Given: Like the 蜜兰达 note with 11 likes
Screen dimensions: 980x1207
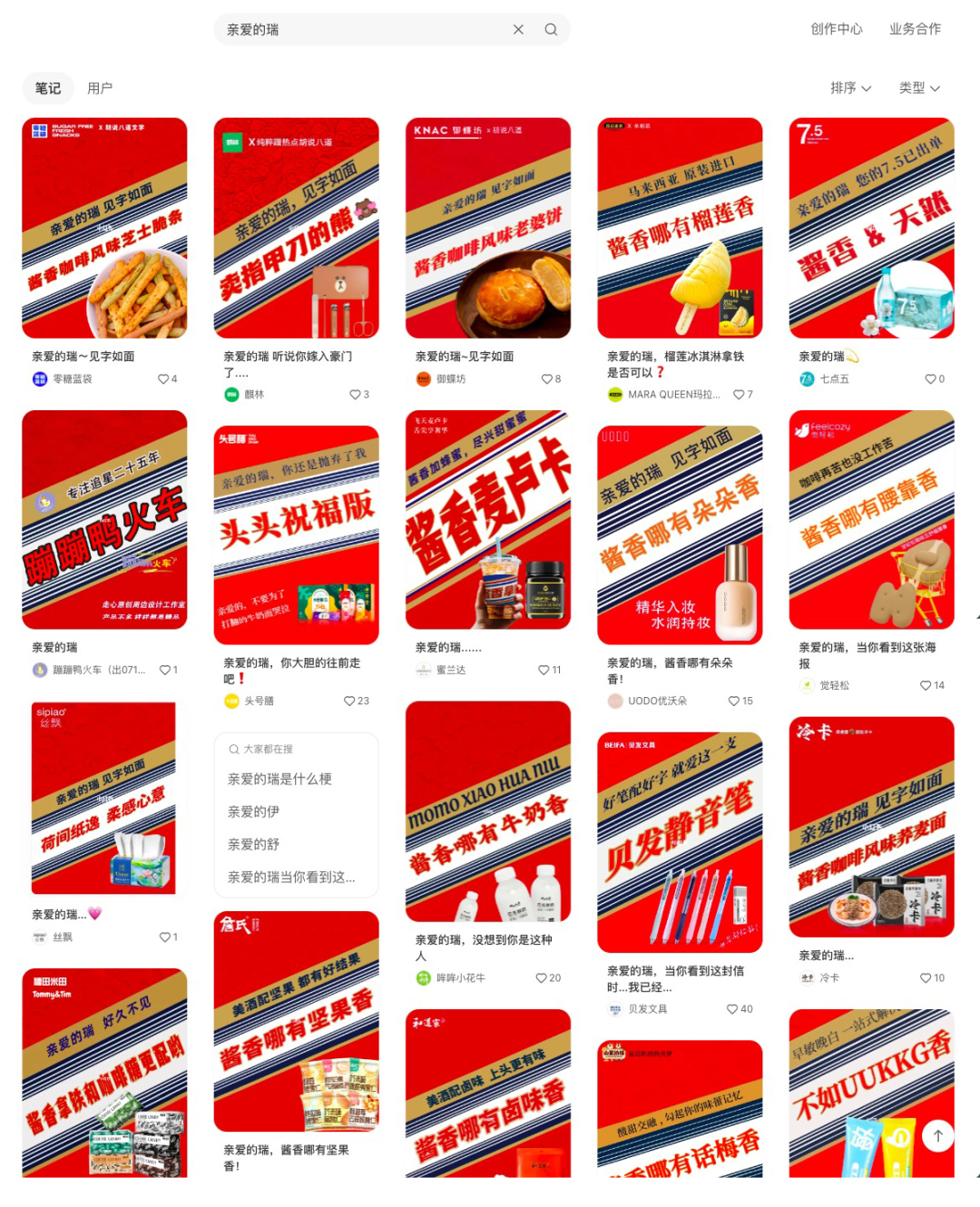Looking at the screenshot, I should 544,670.
